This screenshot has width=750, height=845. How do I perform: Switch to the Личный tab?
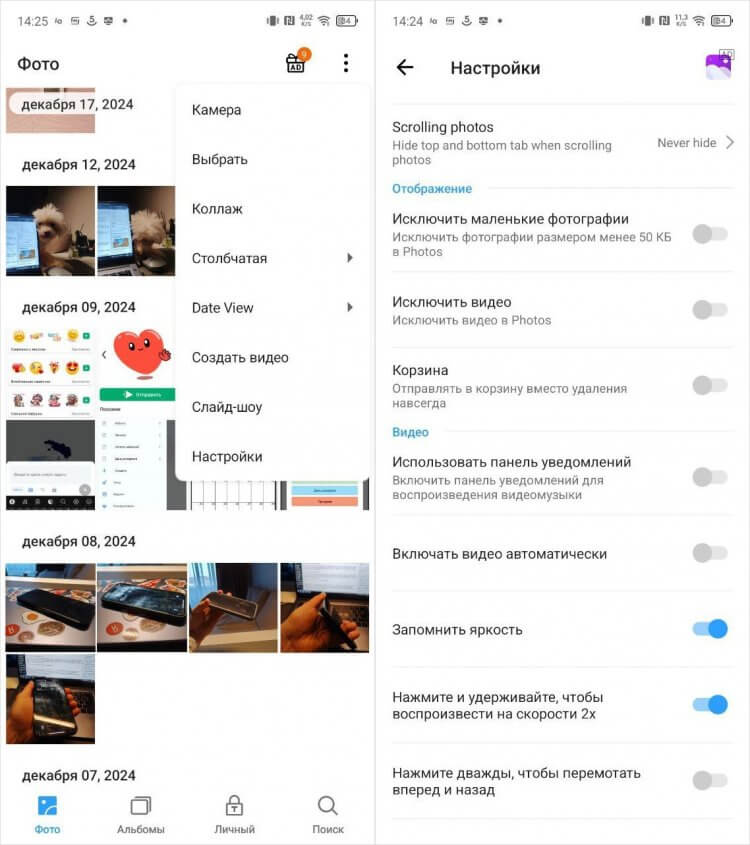point(234,814)
